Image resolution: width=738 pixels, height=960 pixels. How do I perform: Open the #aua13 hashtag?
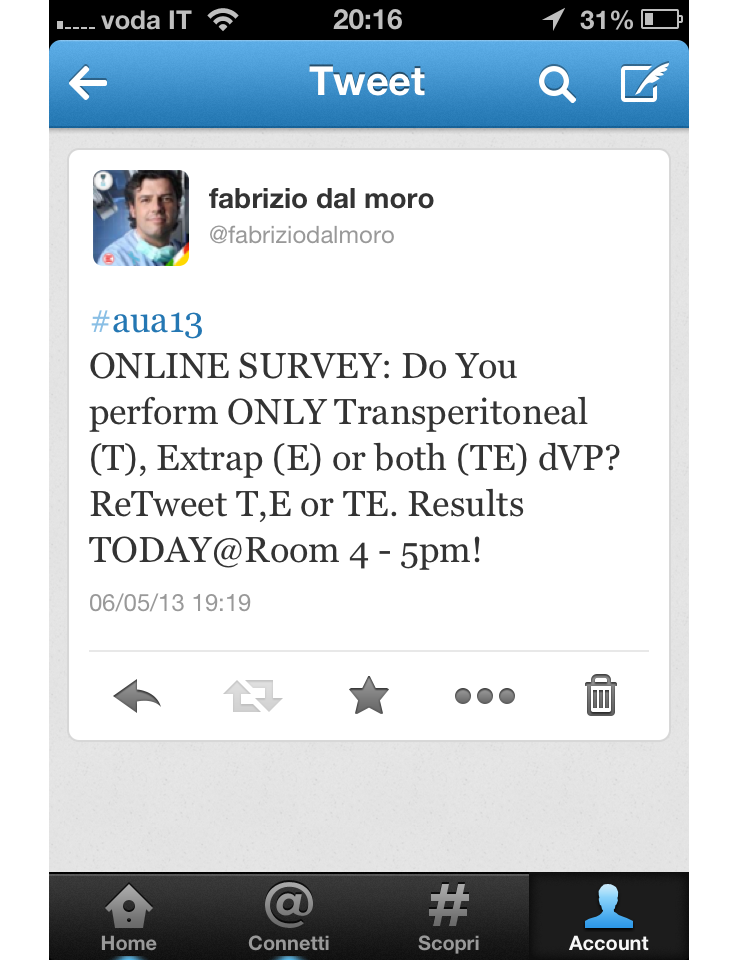point(146,322)
